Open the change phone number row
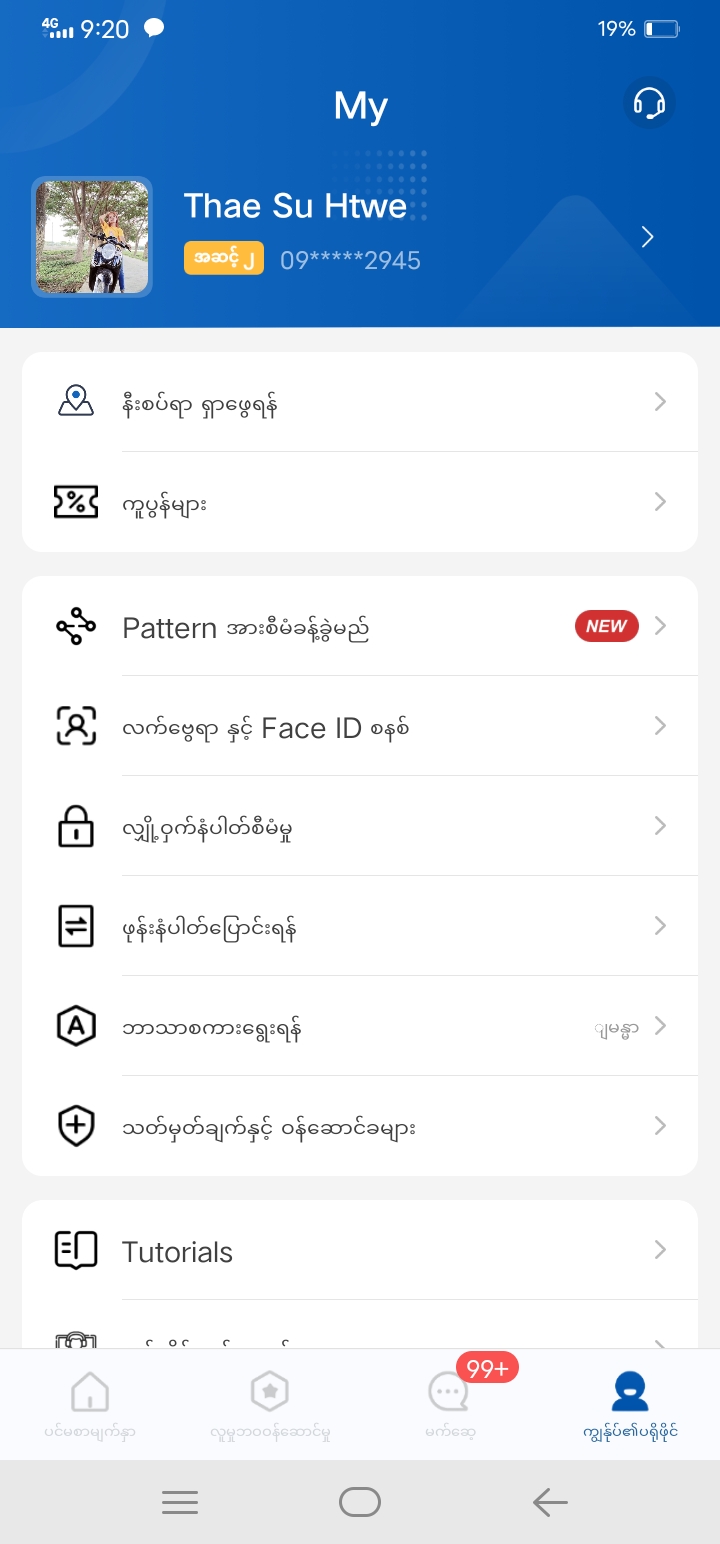 tap(360, 927)
